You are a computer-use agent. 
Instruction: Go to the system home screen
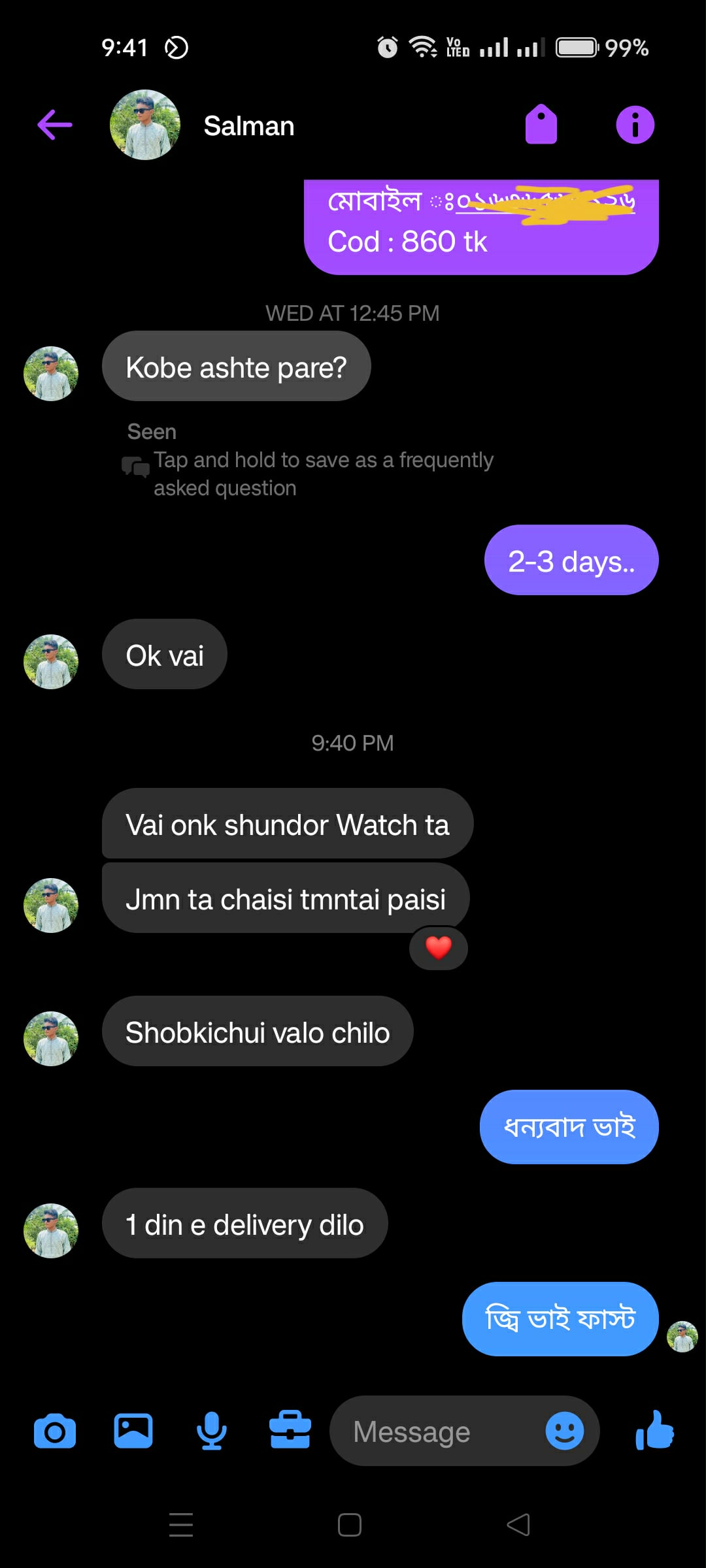pyautogui.click(x=350, y=1525)
